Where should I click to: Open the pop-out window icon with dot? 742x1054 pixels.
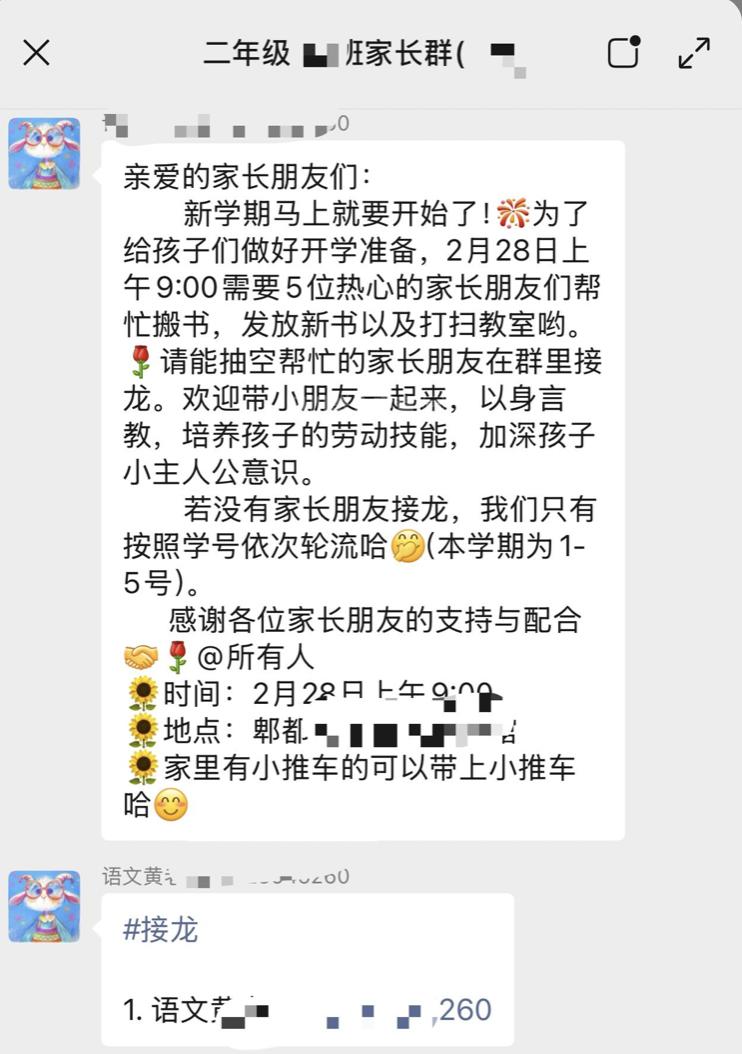[623, 53]
